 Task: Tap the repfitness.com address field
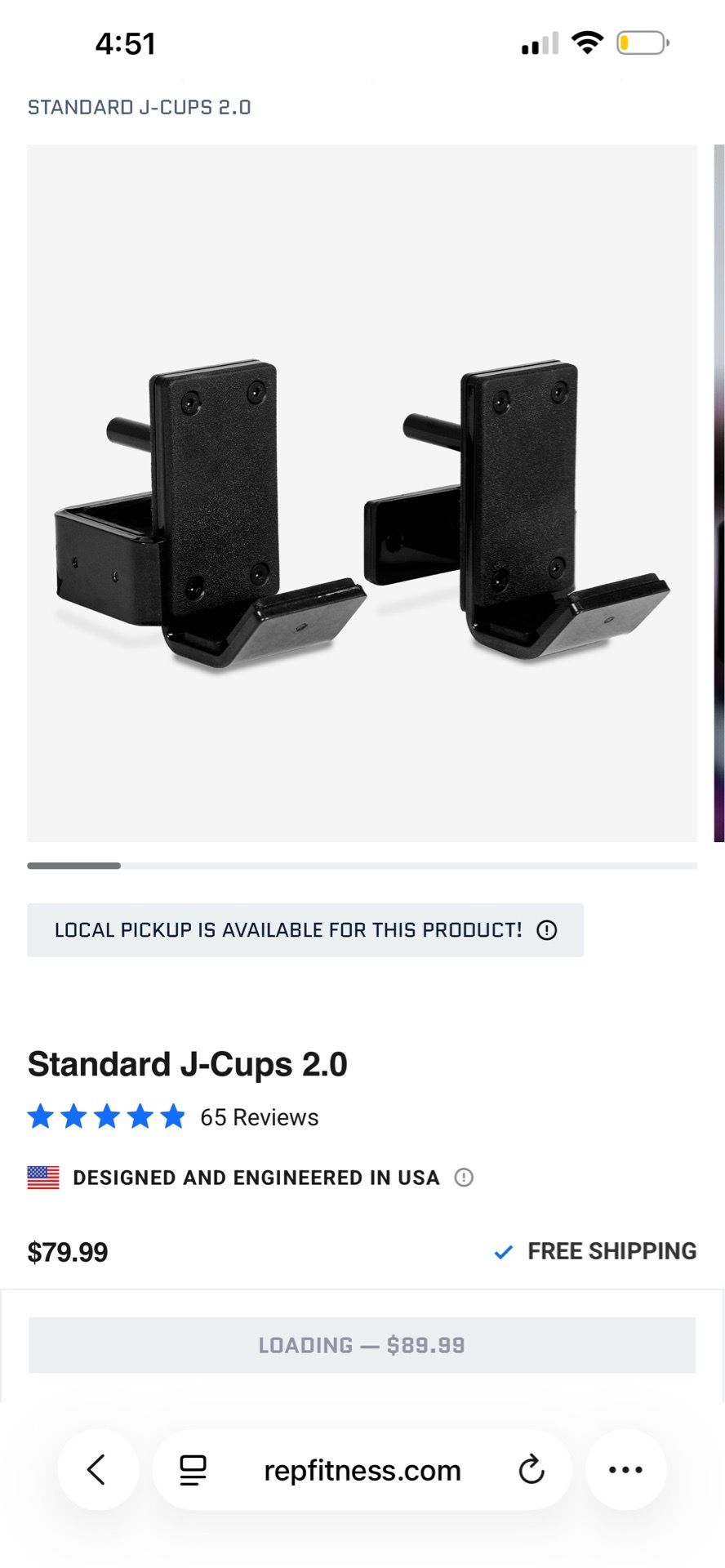362,1470
